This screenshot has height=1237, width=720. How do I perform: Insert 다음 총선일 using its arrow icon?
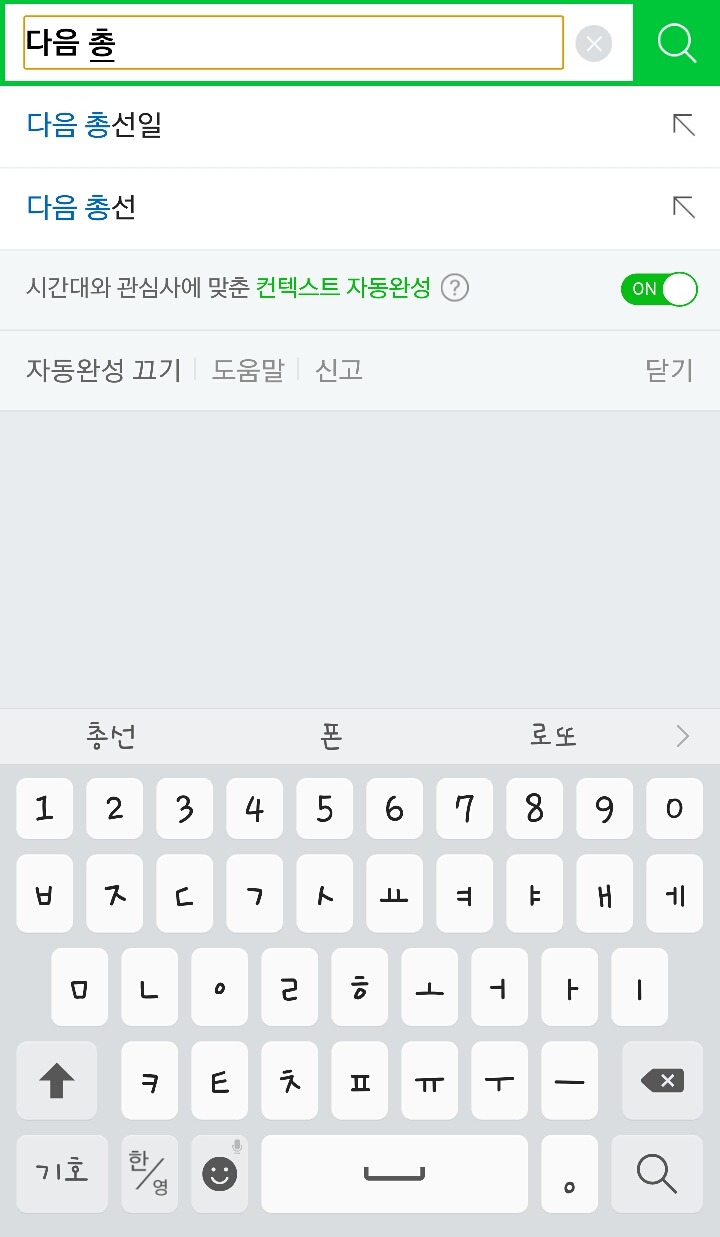click(x=683, y=124)
